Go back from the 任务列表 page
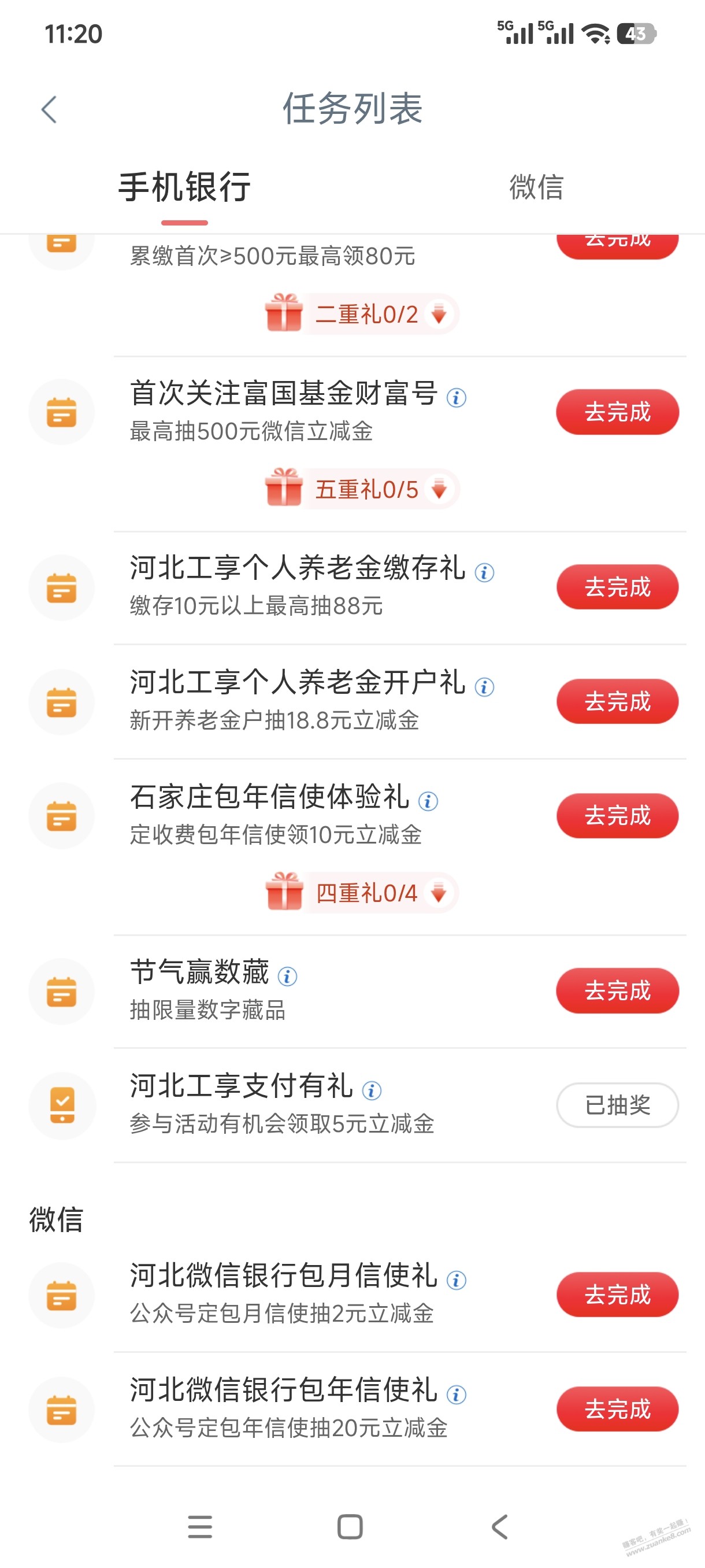 (49, 110)
